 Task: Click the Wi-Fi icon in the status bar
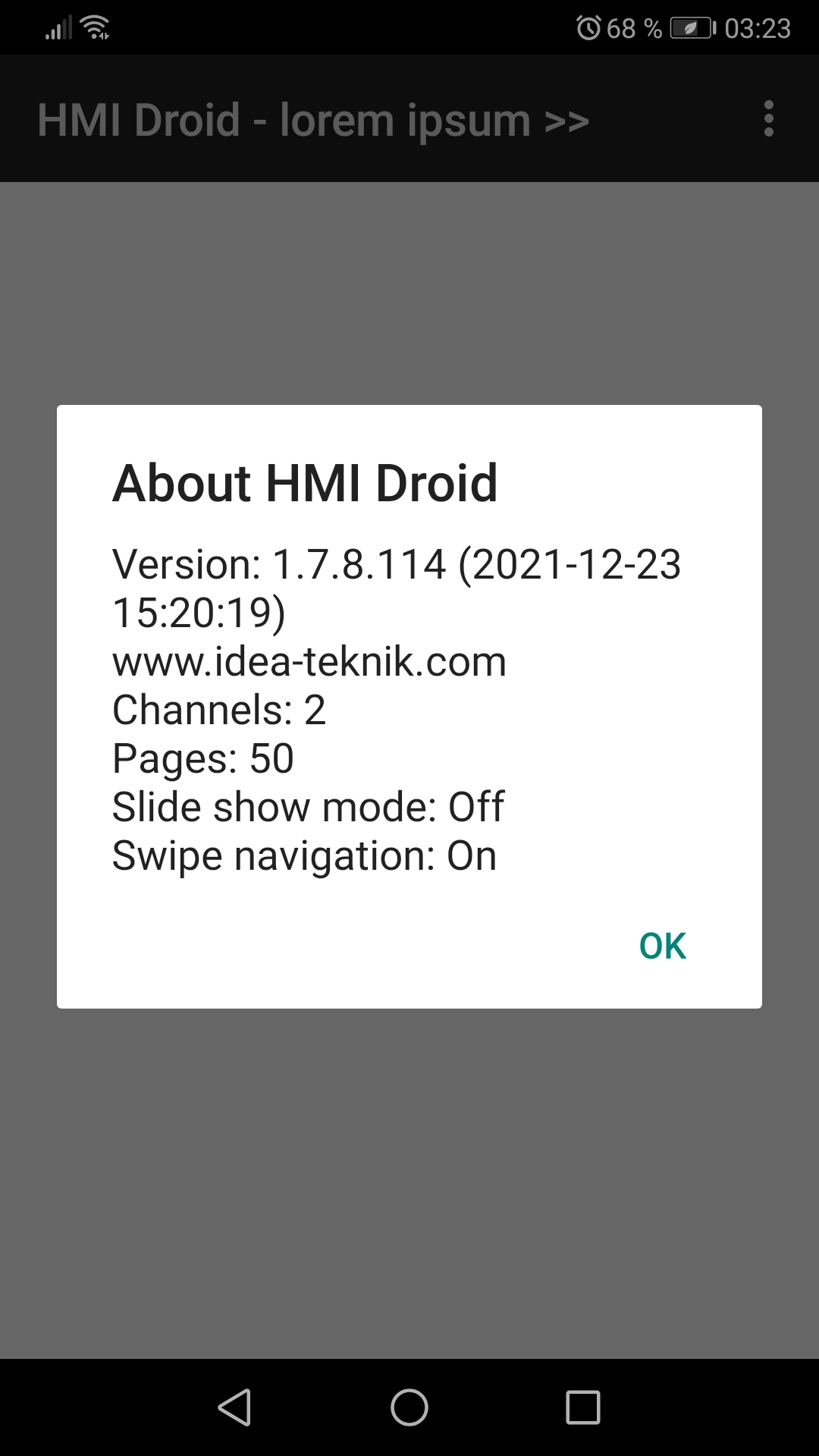(x=96, y=27)
